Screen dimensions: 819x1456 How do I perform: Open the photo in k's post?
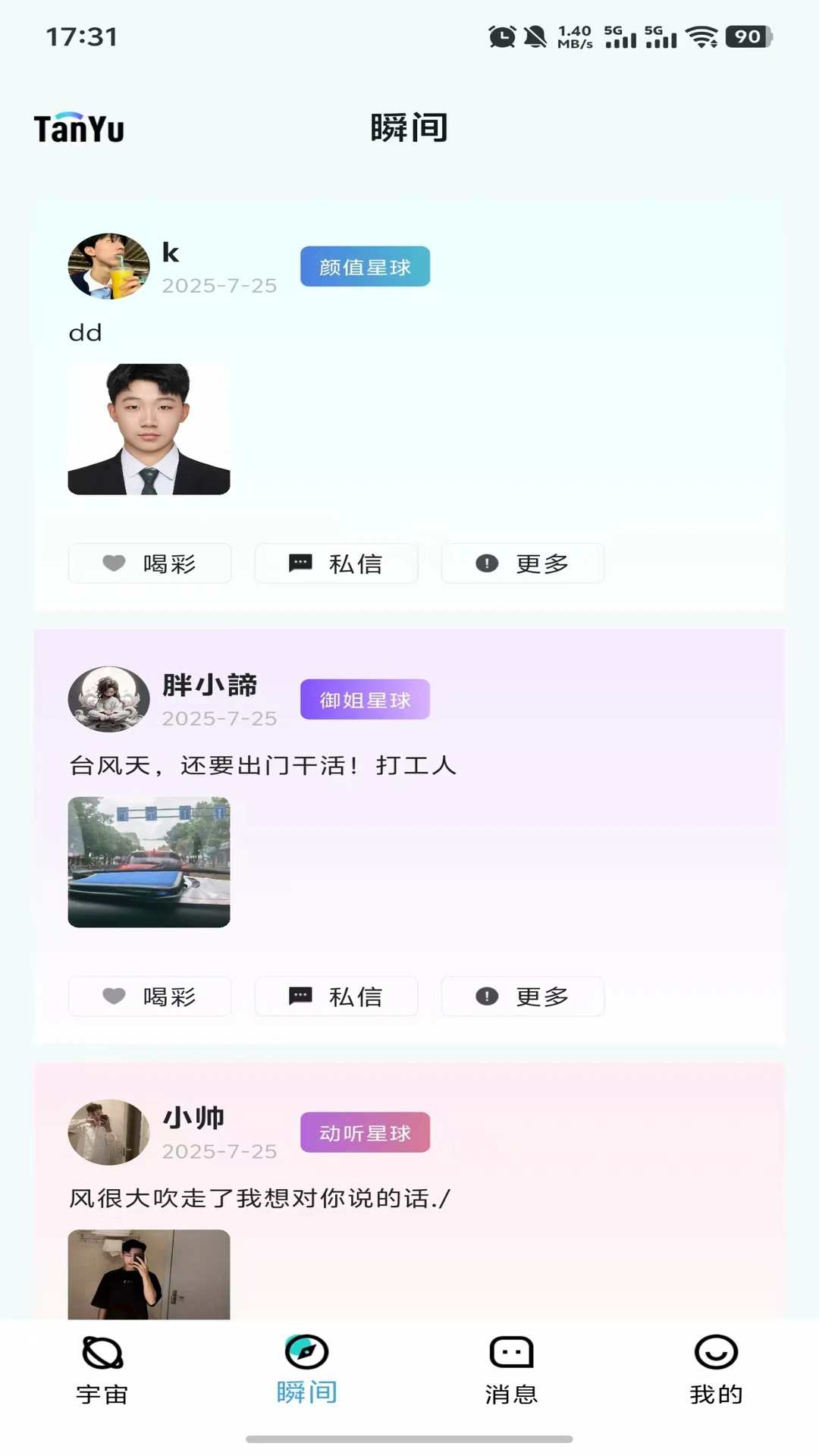(x=149, y=429)
